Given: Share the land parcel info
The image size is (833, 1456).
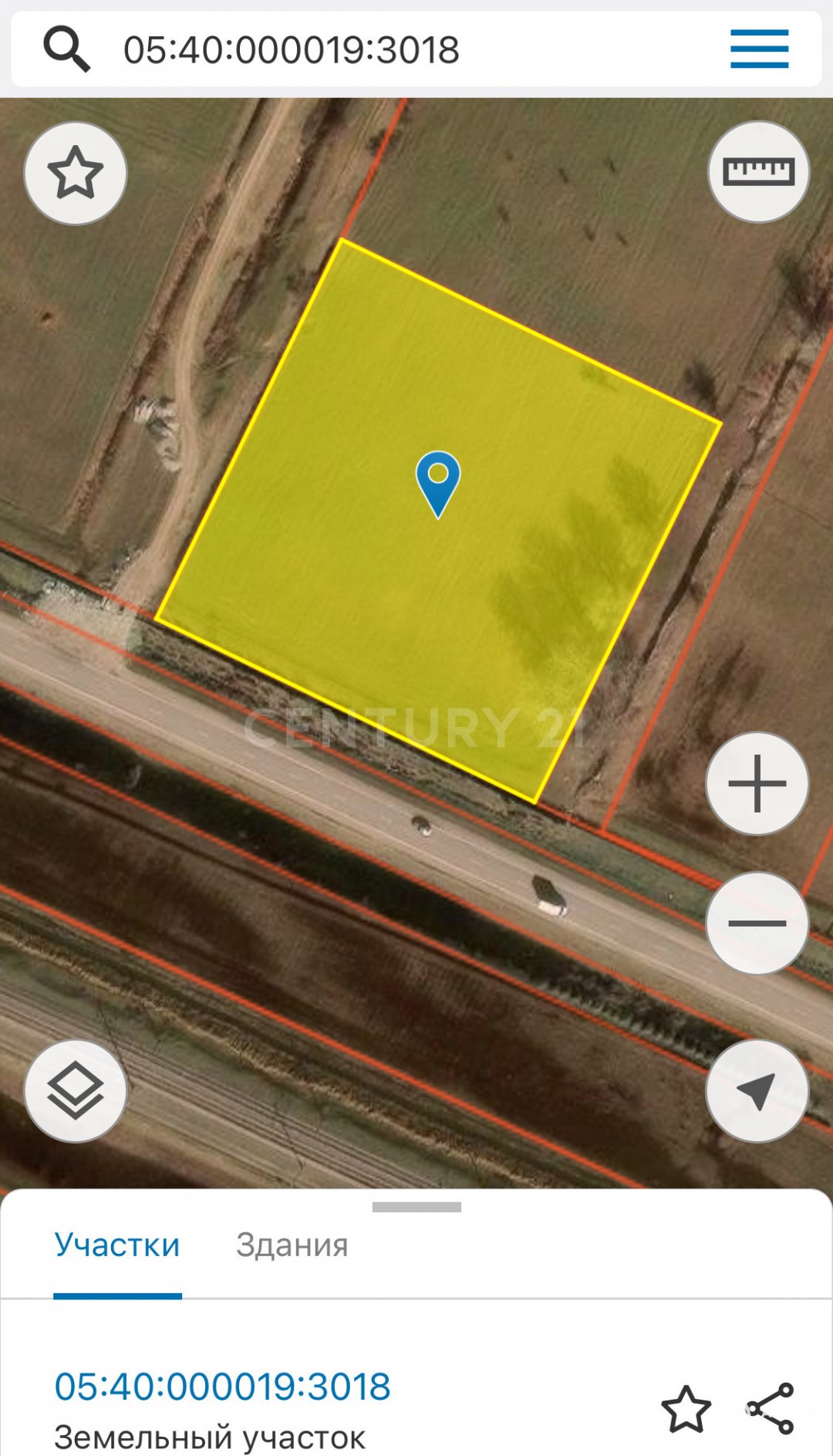Looking at the screenshot, I should coord(771,1409).
